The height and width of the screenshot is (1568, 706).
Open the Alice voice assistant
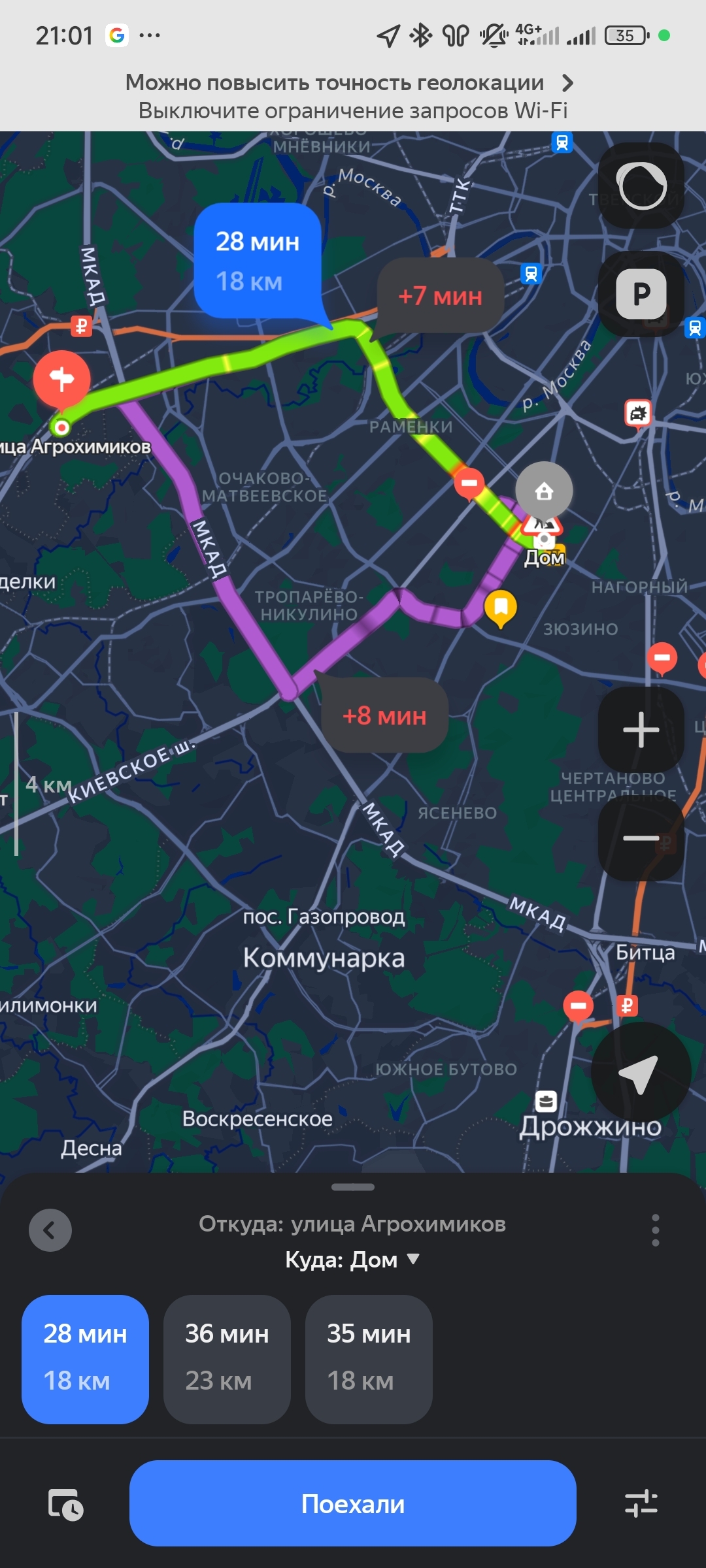point(641,186)
